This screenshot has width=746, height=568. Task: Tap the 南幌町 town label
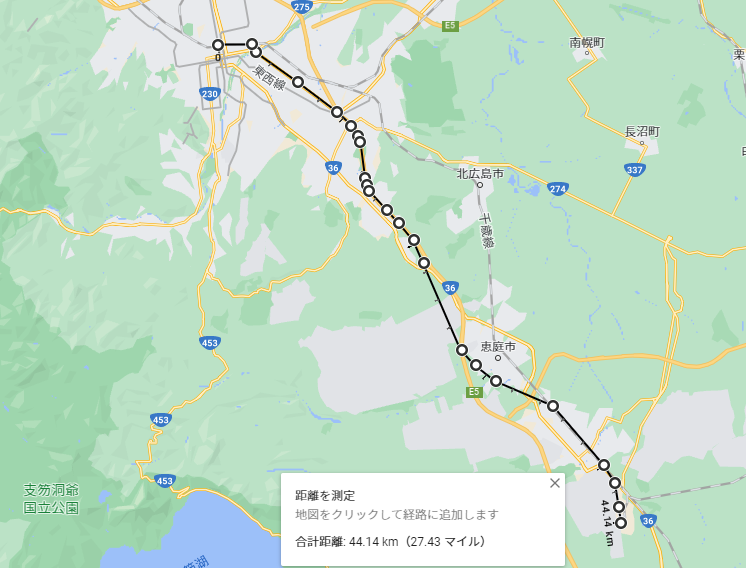tap(587, 43)
